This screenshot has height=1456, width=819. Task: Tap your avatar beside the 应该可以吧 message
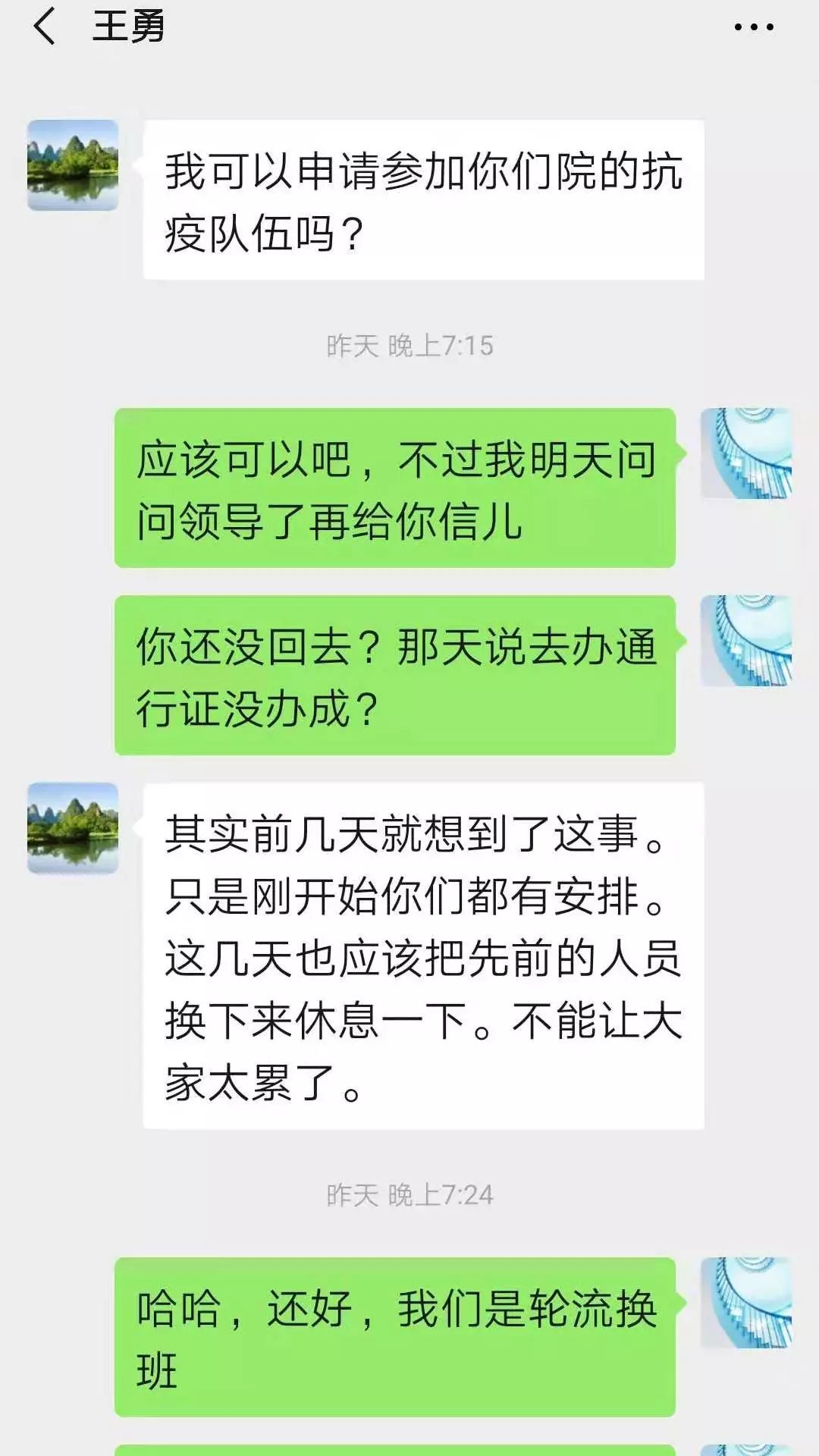(745, 453)
